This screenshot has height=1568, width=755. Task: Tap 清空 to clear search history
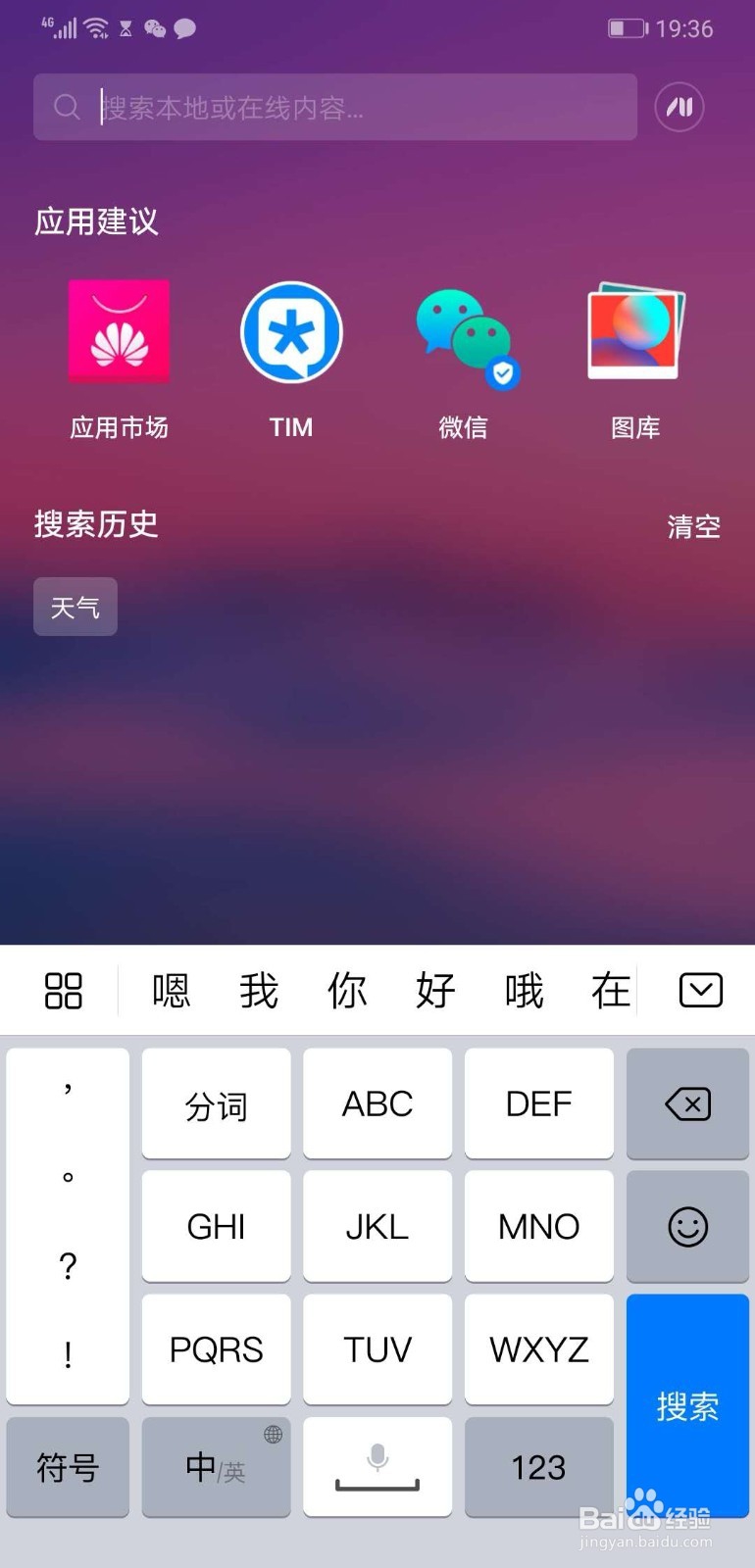pos(694,526)
